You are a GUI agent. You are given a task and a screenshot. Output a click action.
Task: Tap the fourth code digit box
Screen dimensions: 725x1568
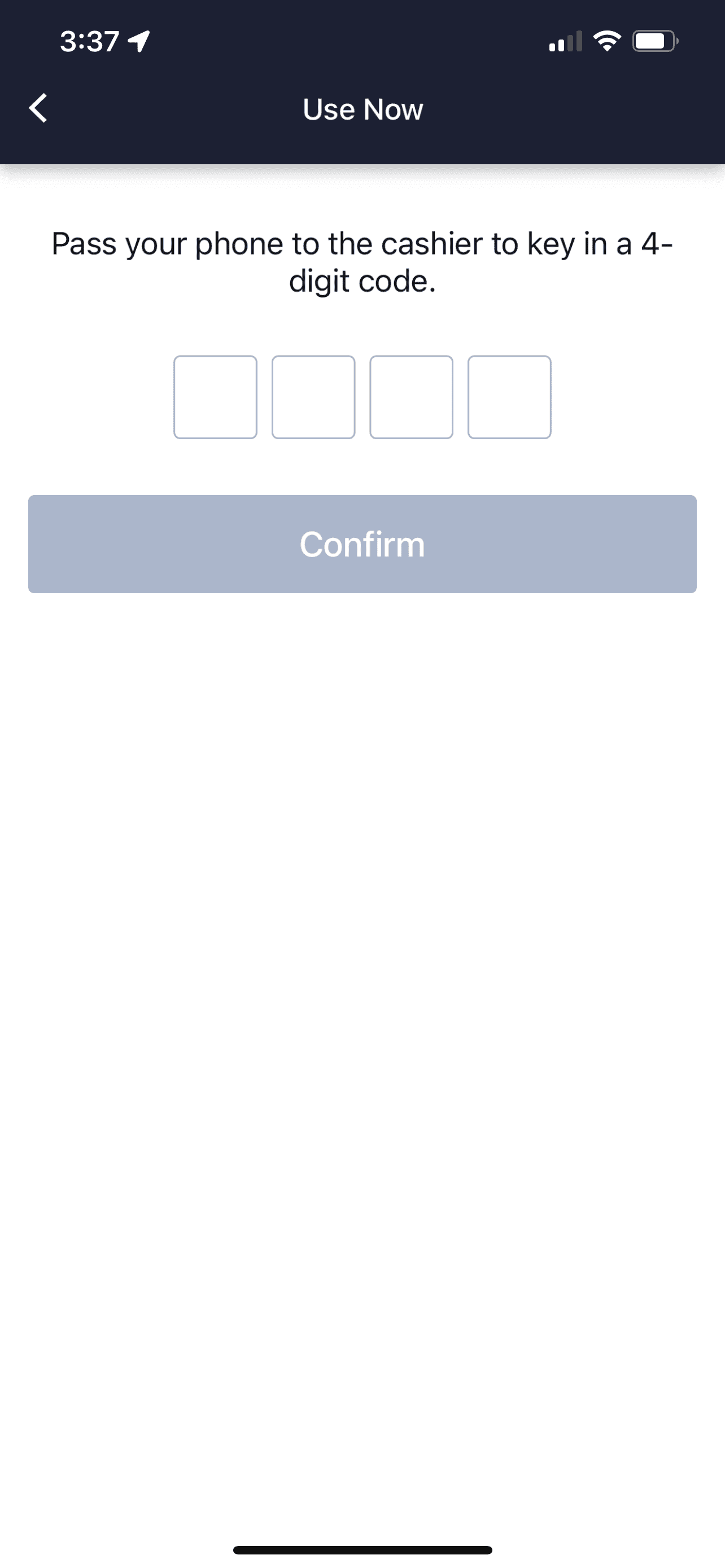tap(509, 397)
